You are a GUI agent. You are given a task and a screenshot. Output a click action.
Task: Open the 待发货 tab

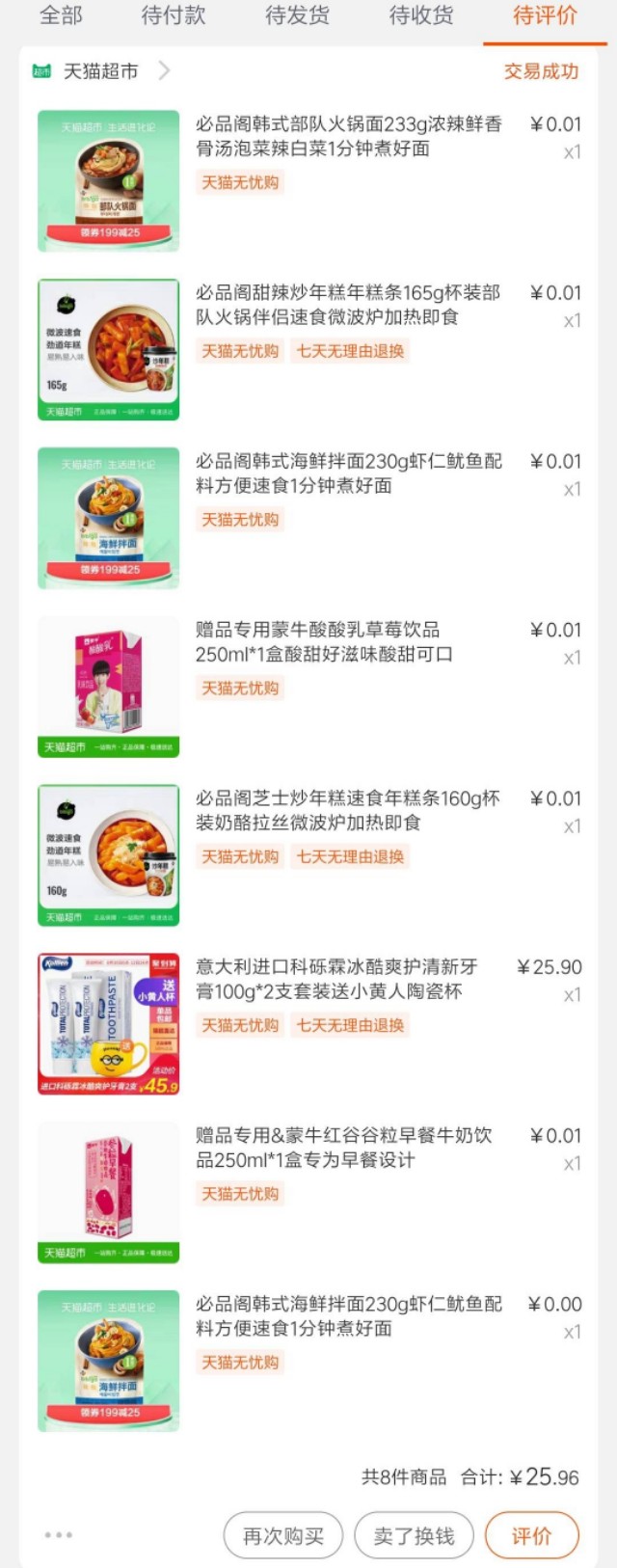[x=297, y=15]
